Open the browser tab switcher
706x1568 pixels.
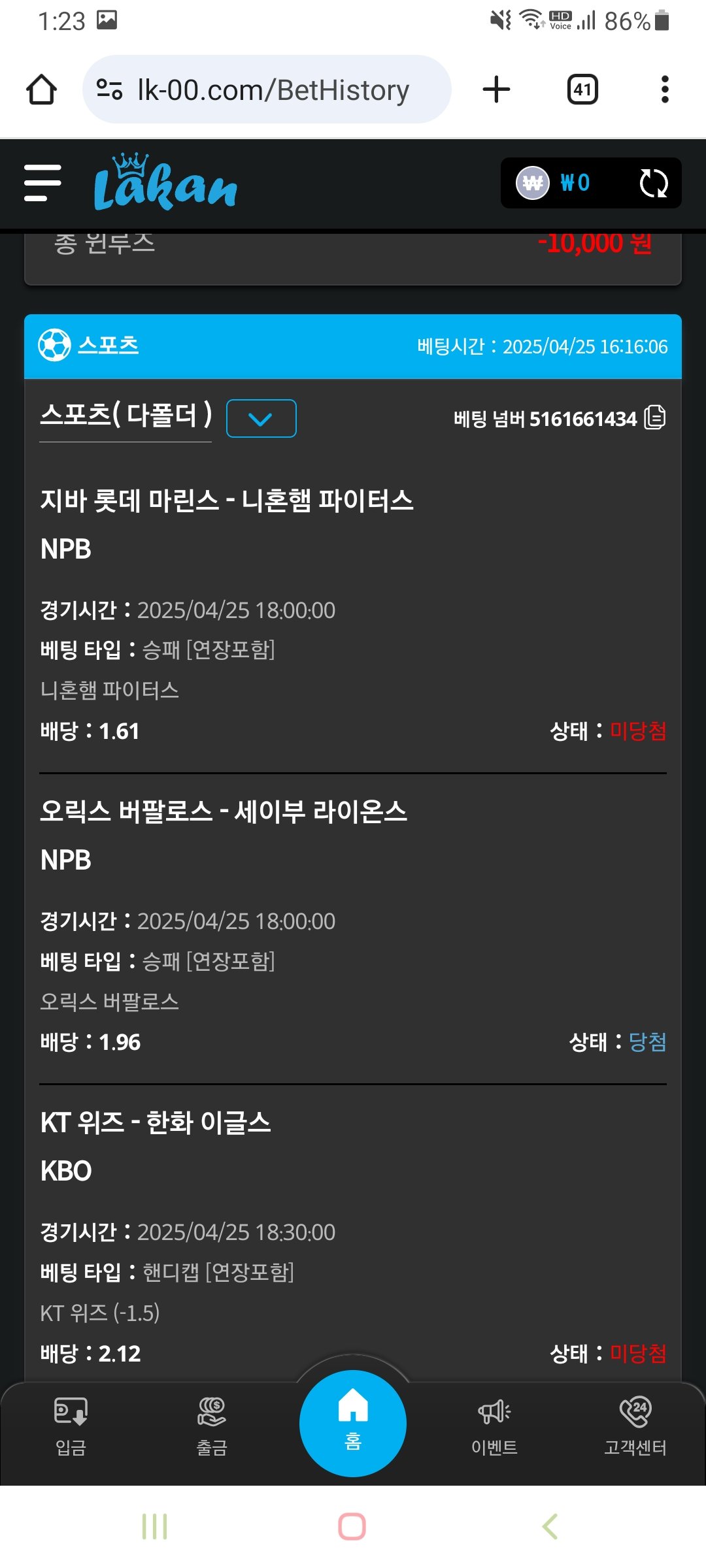click(x=582, y=90)
